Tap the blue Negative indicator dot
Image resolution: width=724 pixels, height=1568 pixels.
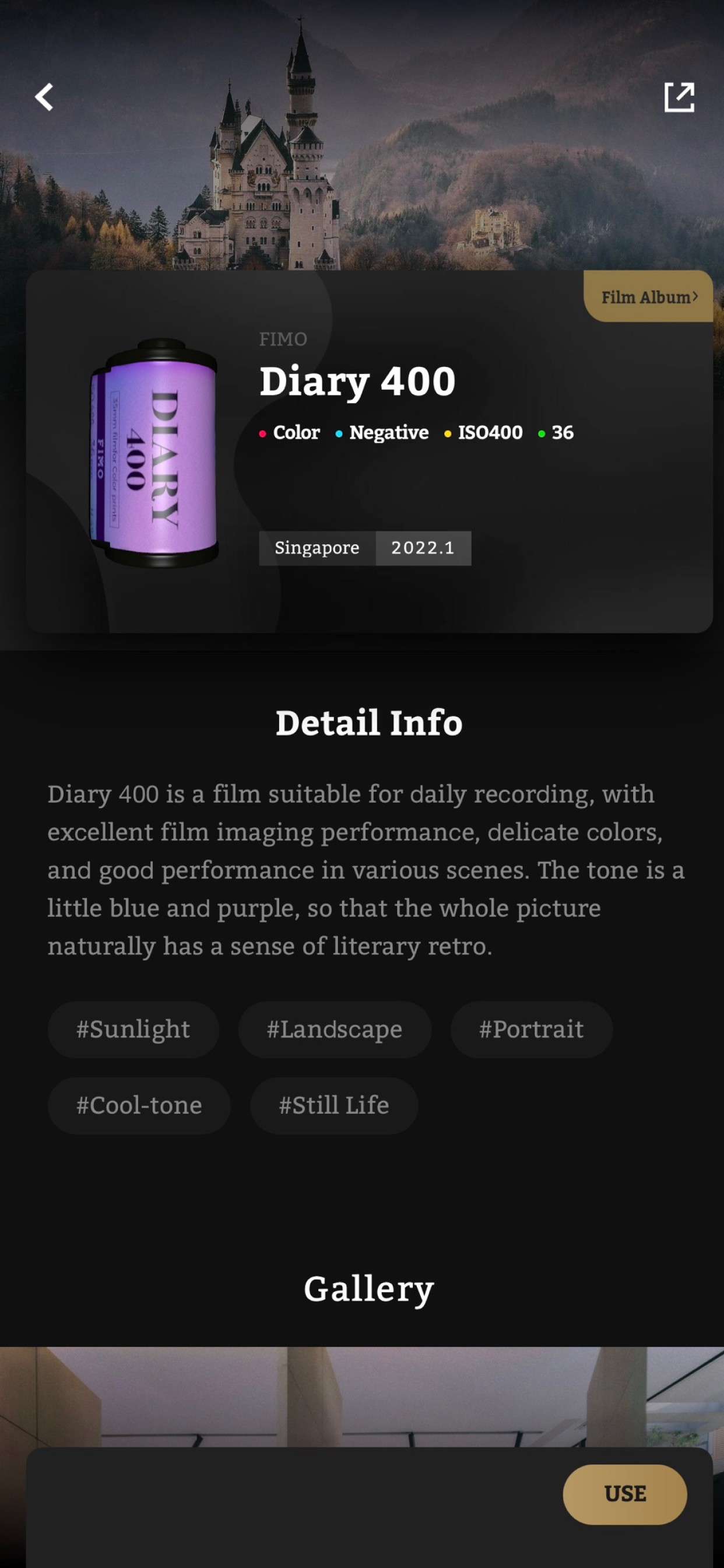338,433
